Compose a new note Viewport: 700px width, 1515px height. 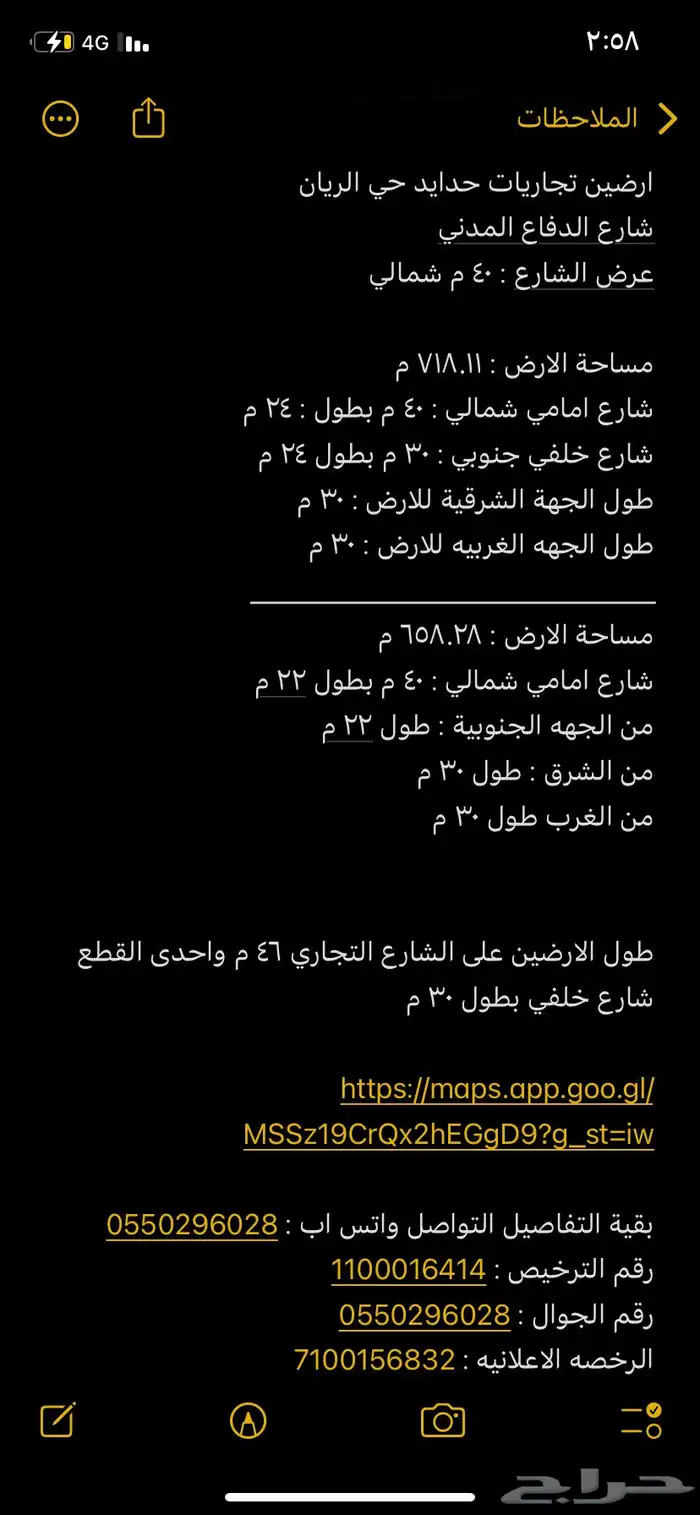(58, 1420)
